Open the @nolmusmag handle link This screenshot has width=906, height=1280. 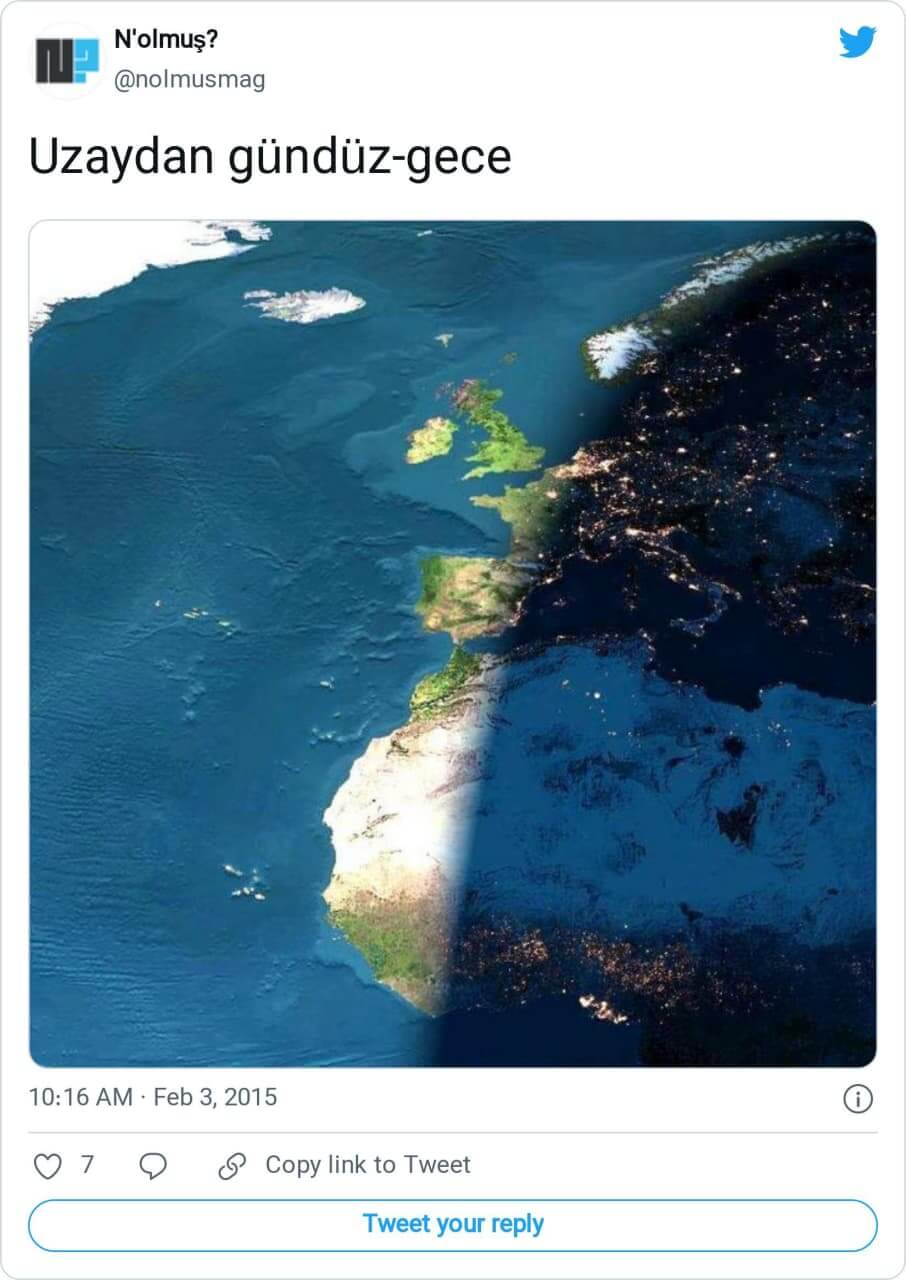pyautogui.click(x=190, y=79)
